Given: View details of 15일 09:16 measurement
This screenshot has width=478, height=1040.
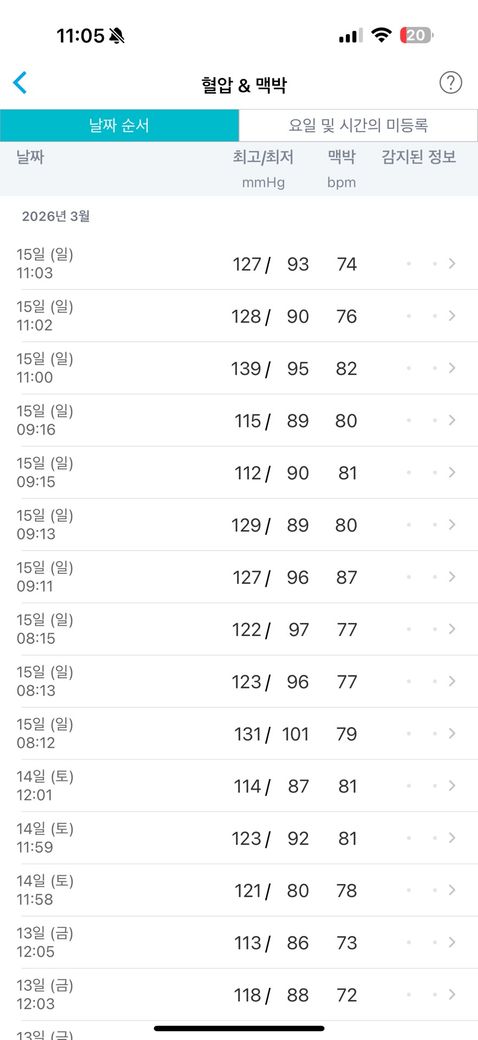Looking at the screenshot, I should 239,421.
